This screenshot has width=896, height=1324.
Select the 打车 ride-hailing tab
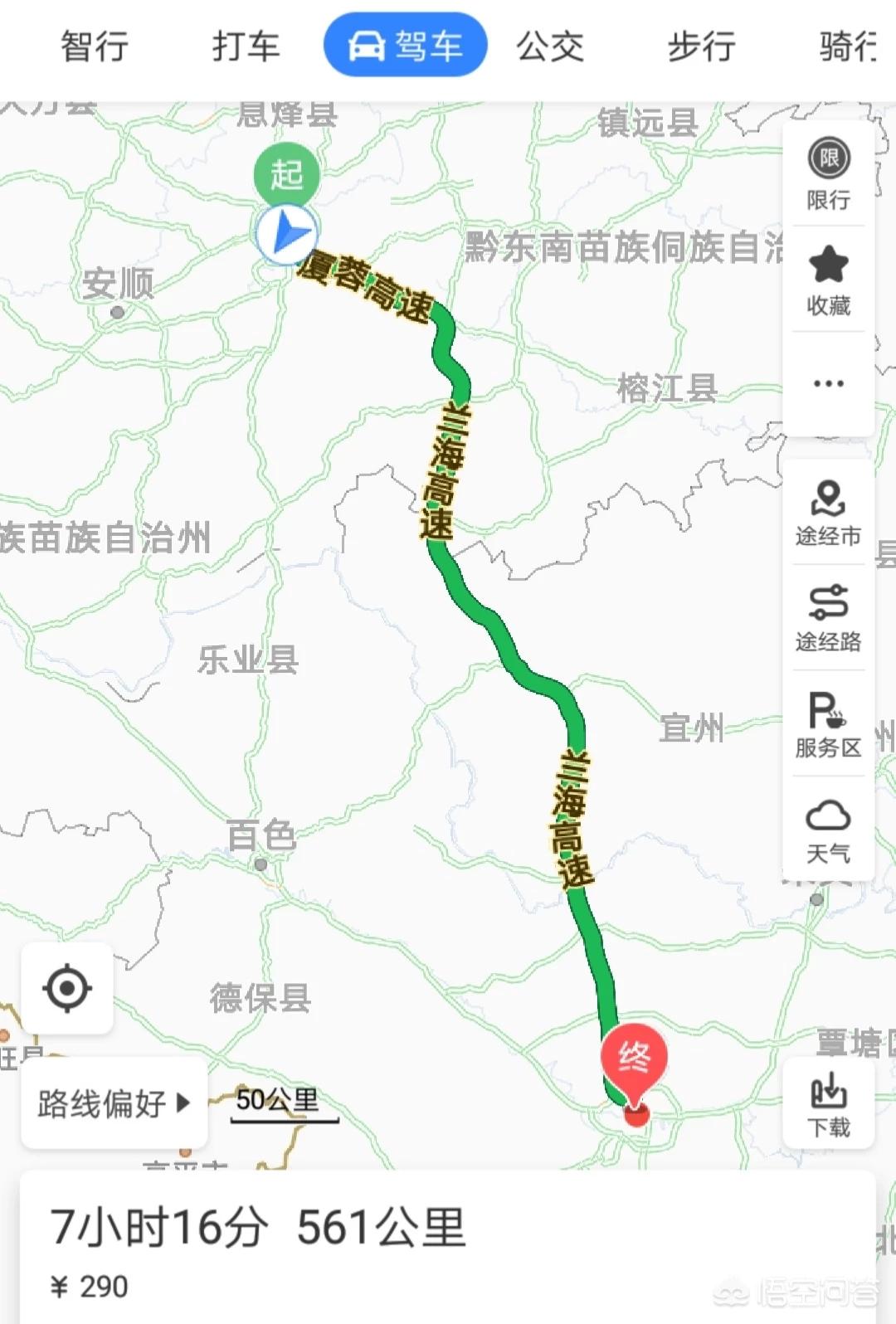pos(246,46)
